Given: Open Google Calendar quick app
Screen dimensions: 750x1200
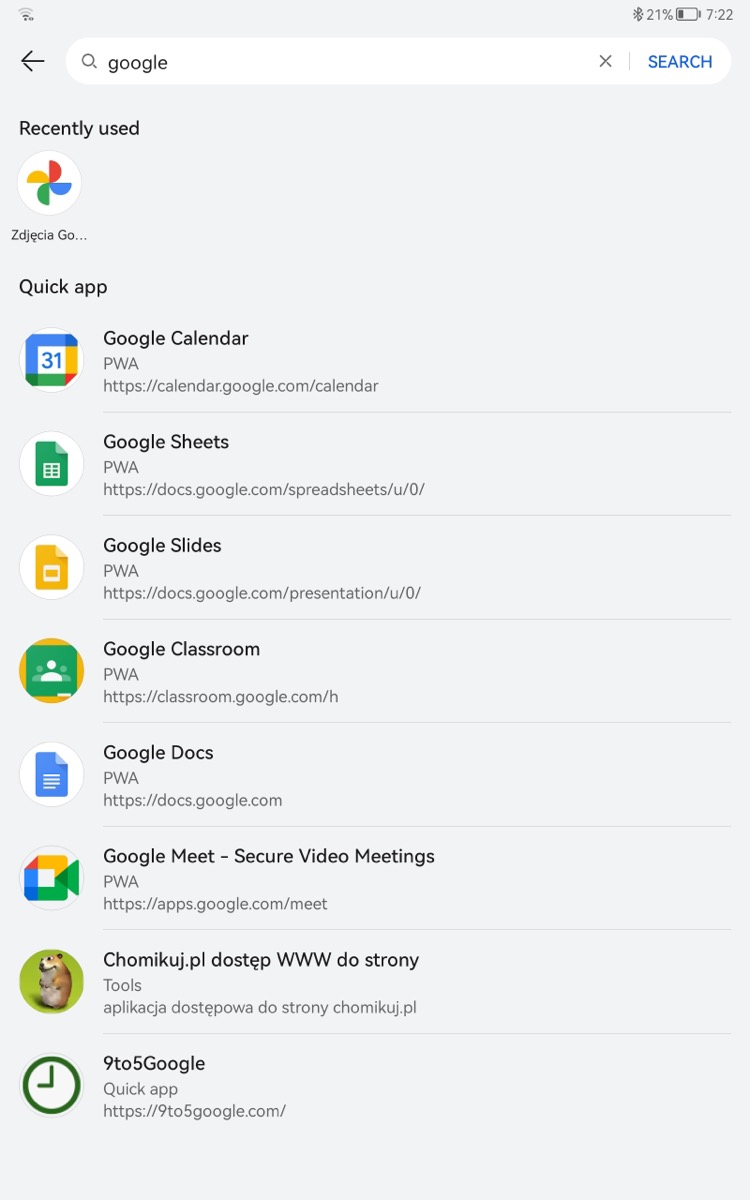Looking at the screenshot, I should pyautogui.click(x=375, y=360).
